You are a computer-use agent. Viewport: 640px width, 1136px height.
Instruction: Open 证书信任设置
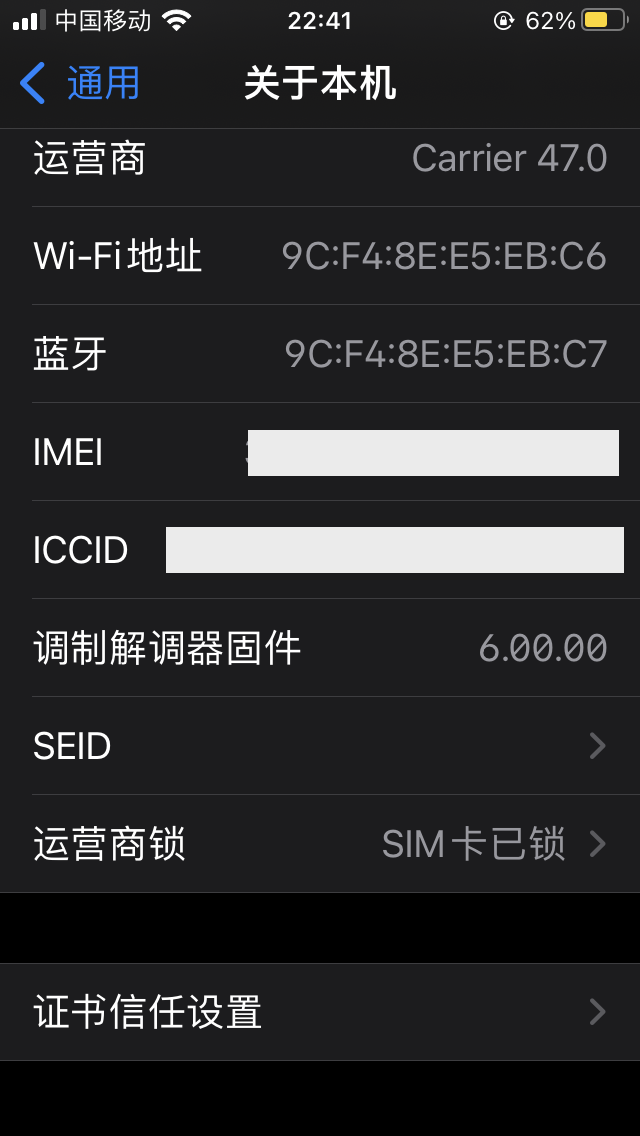(x=320, y=1012)
